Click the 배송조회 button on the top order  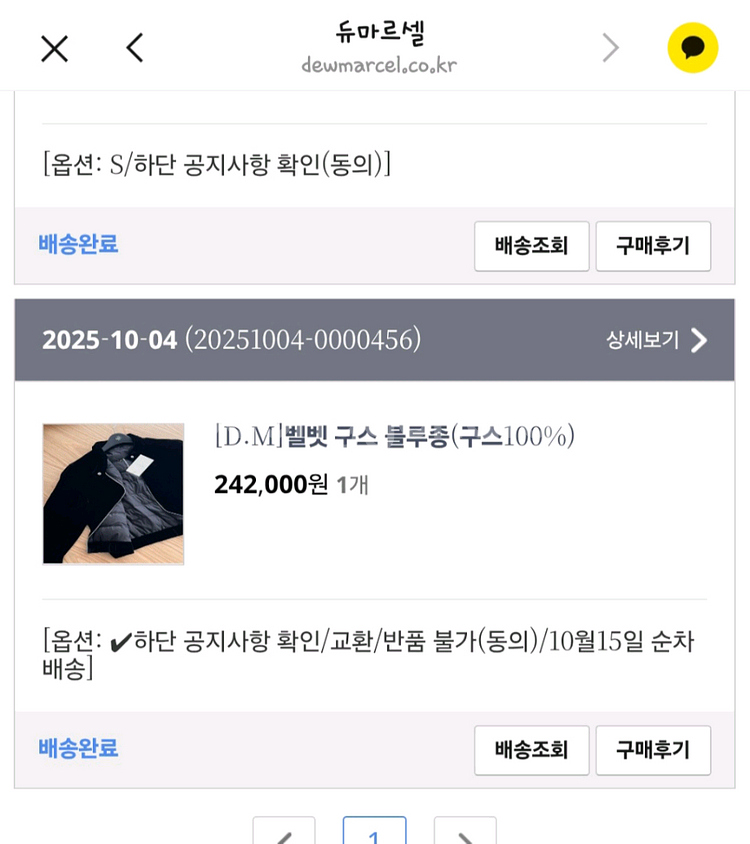click(531, 246)
